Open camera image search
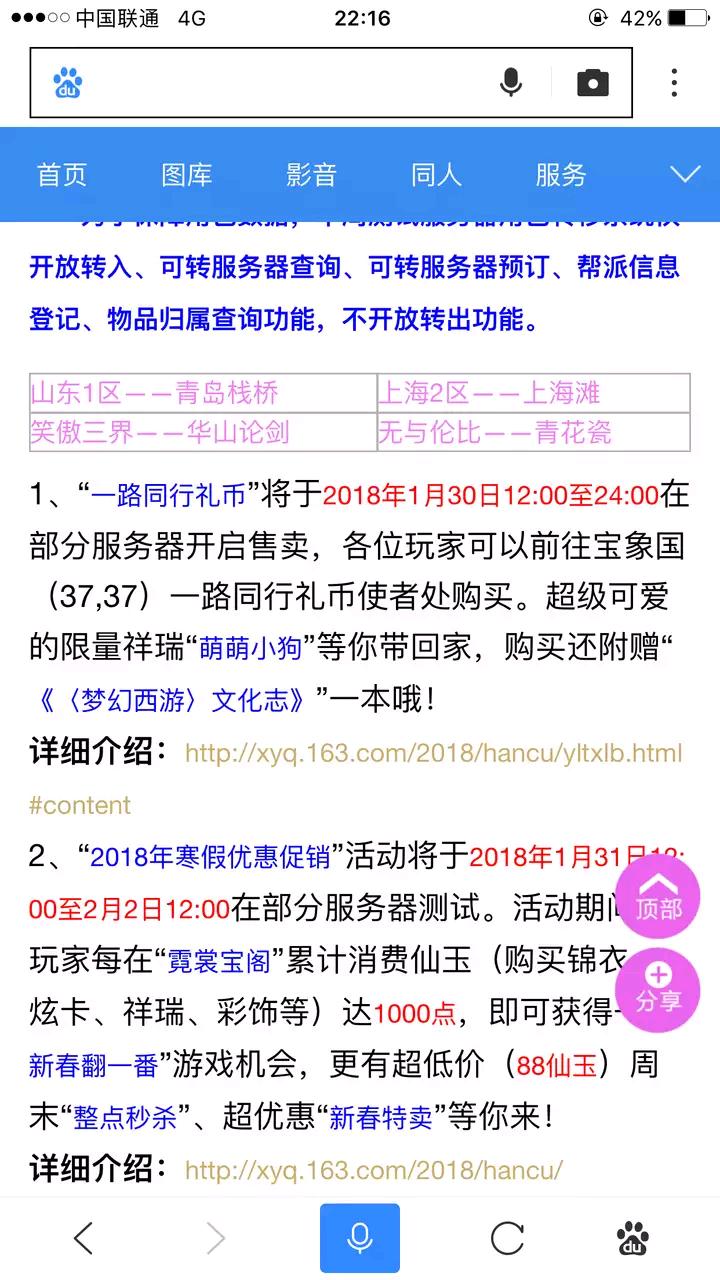Image resolution: width=720 pixels, height=1280 pixels. (592, 83)
